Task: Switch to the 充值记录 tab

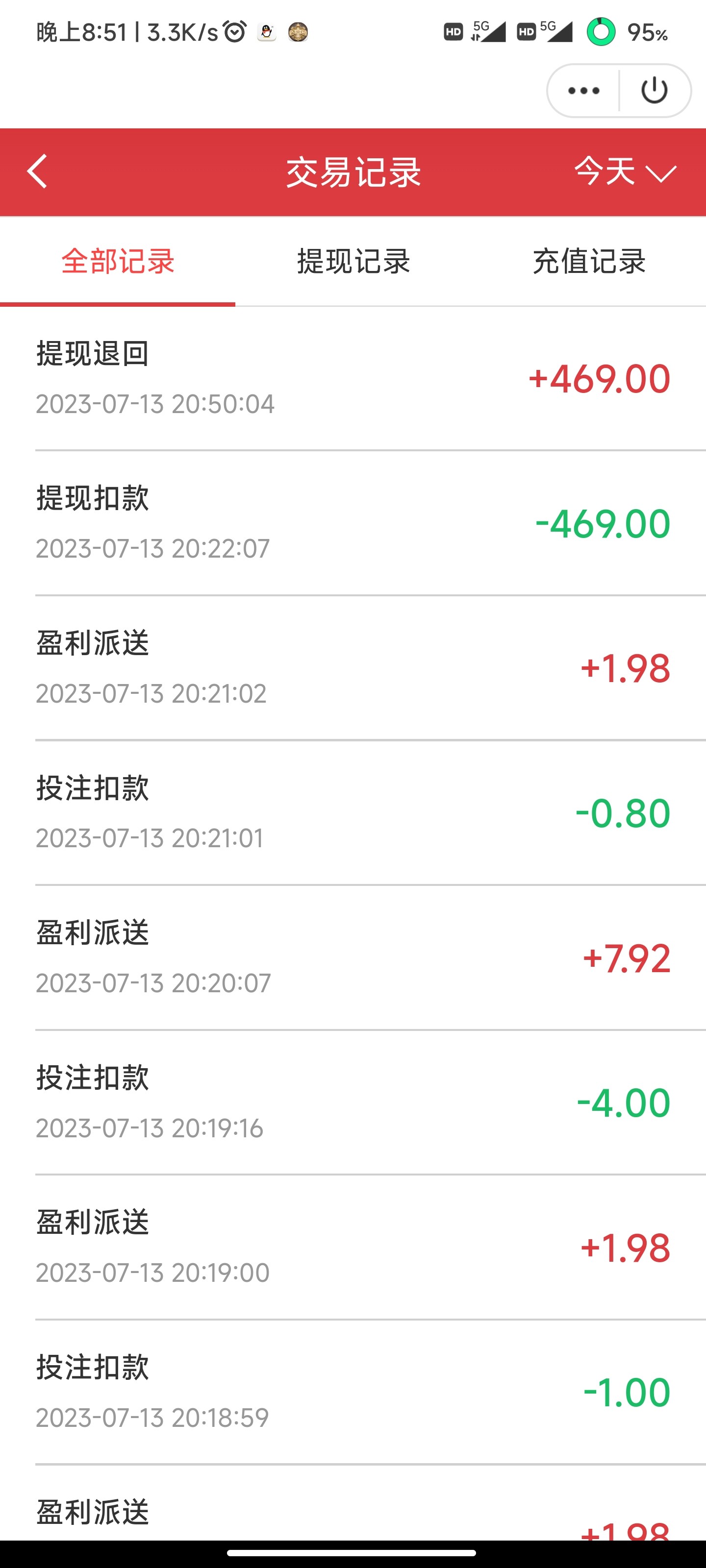Action: click(x=589, y=262)
